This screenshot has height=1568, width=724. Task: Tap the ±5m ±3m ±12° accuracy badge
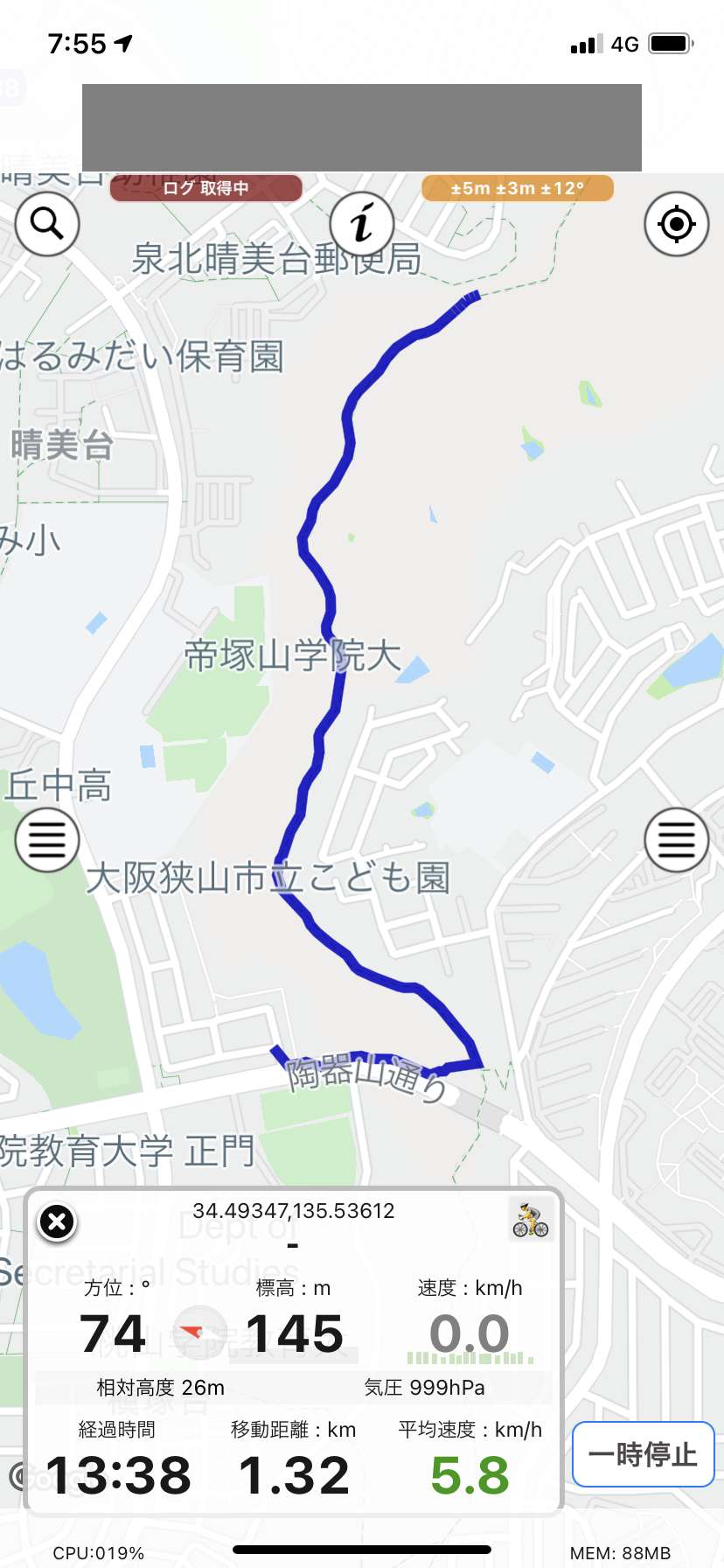tap(518, 188)
